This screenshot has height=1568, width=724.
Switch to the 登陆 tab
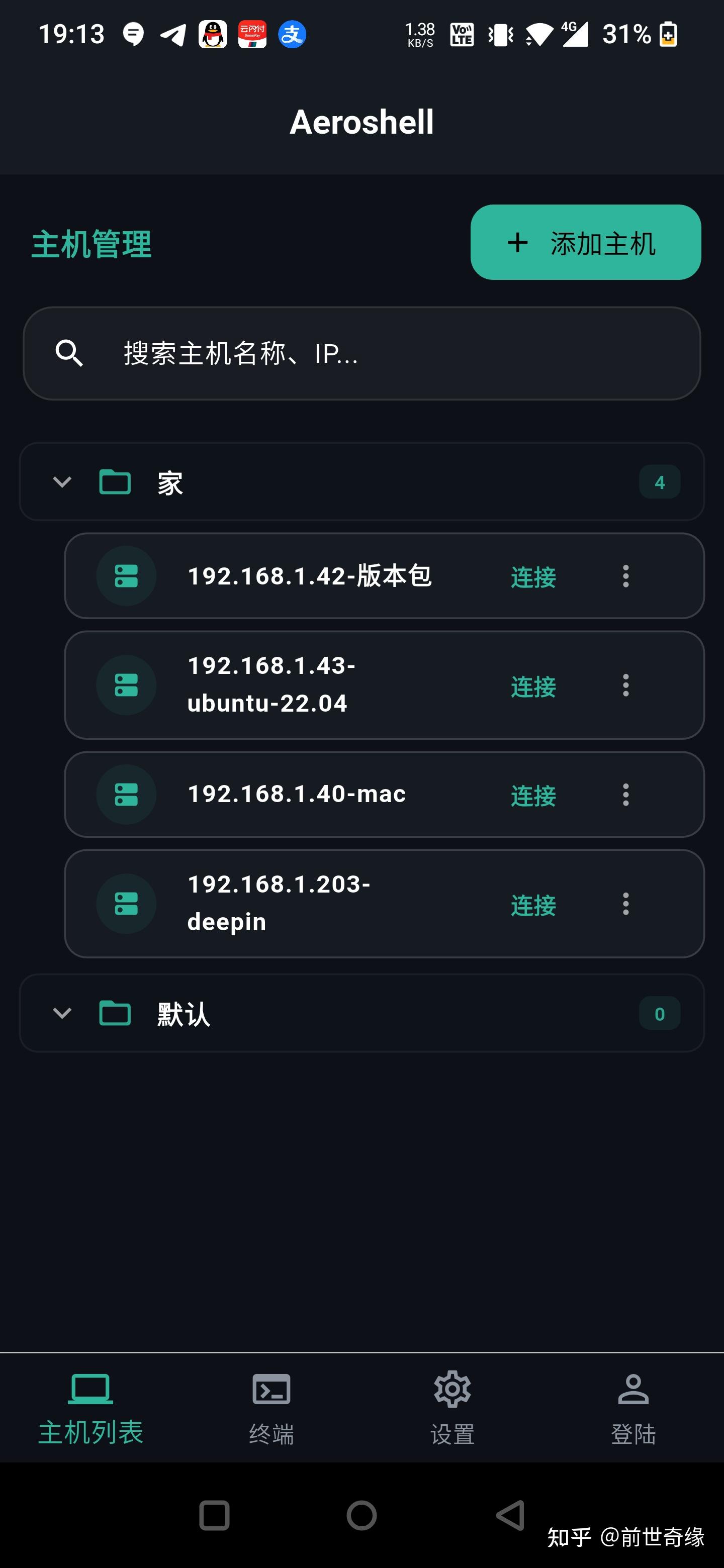tap(633, 1407)
